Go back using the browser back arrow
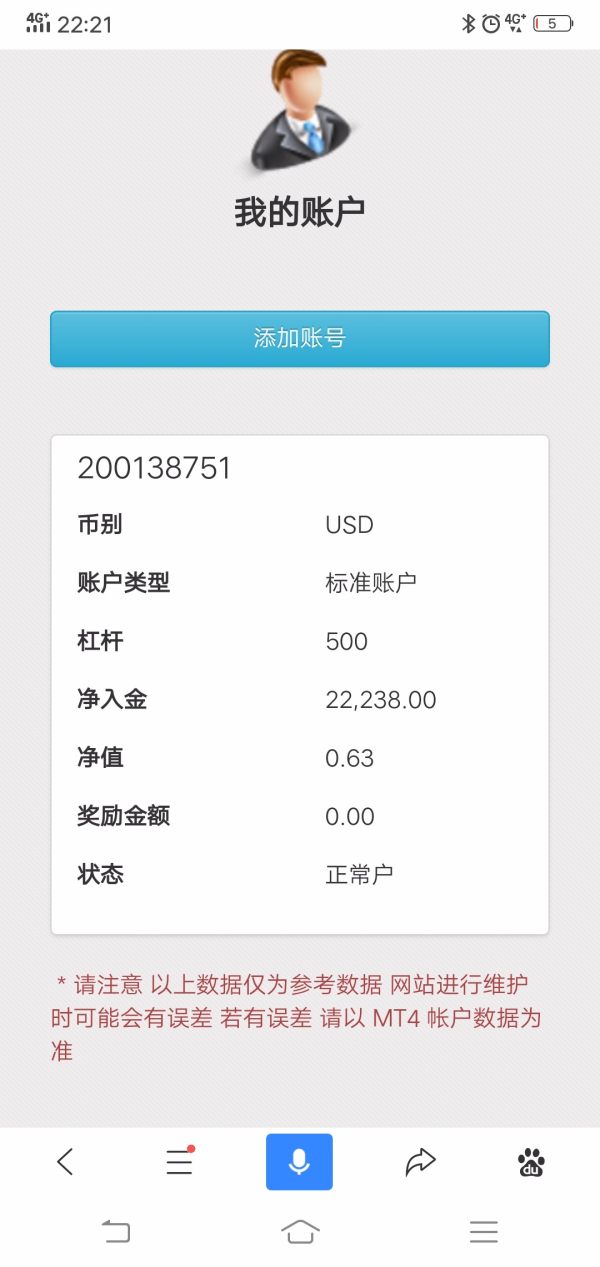The image size is (600, 1267). [65, 1161]
